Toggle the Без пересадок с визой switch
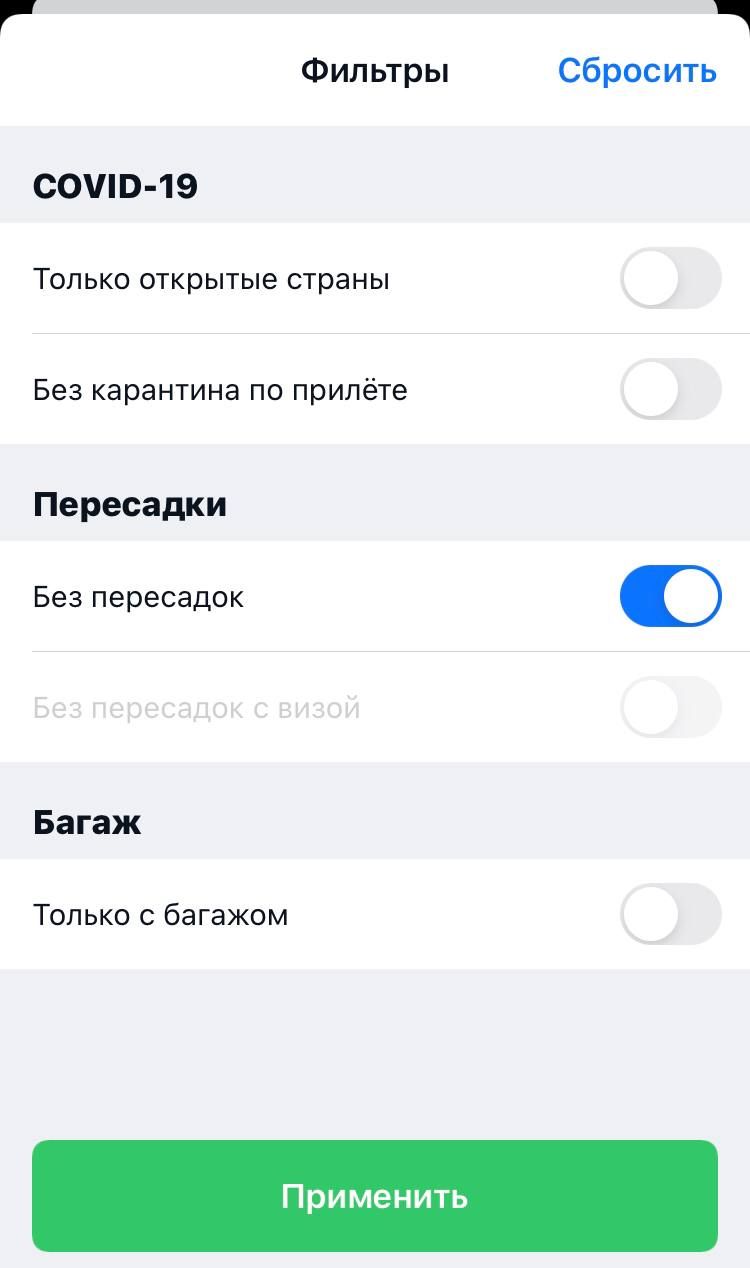Screen dimensions: 750x1268 (x=670, y=707)
